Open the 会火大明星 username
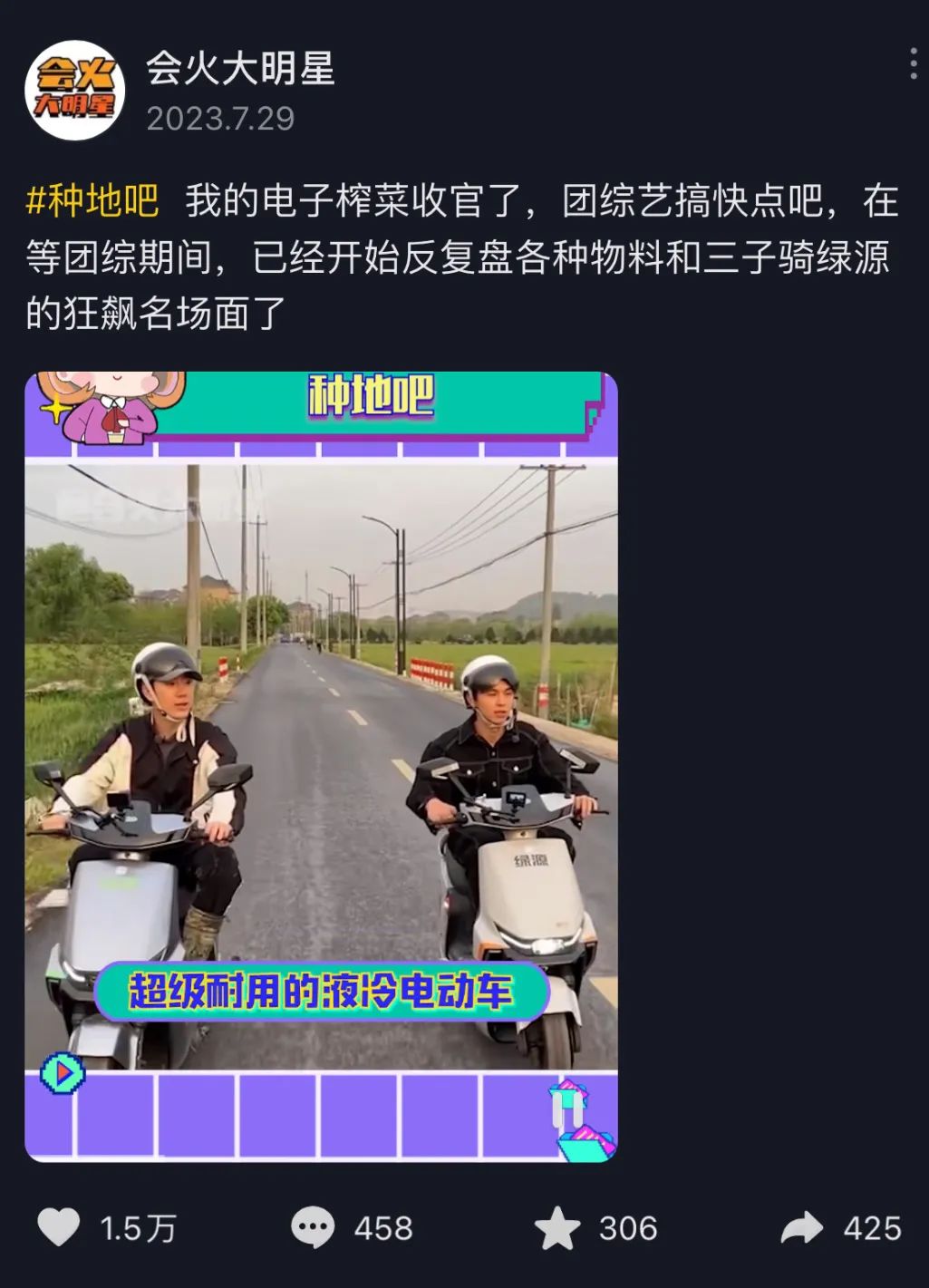The width and height of the screenshot is (929, 1288). [x=240, y=68]
